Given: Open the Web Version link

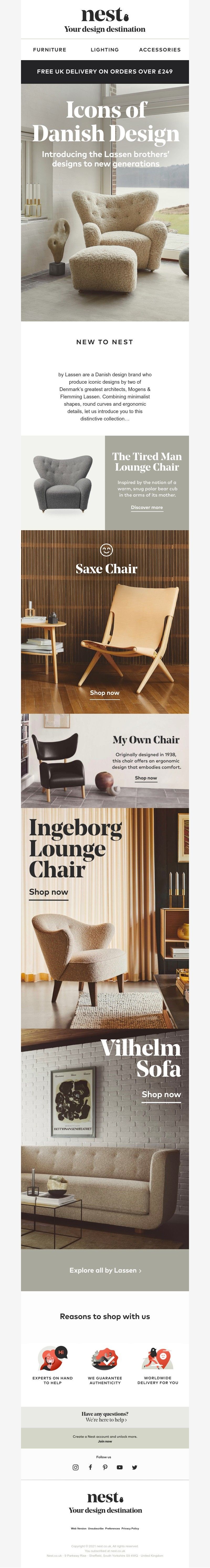Looking at the screenshot, I should 78,1528.
